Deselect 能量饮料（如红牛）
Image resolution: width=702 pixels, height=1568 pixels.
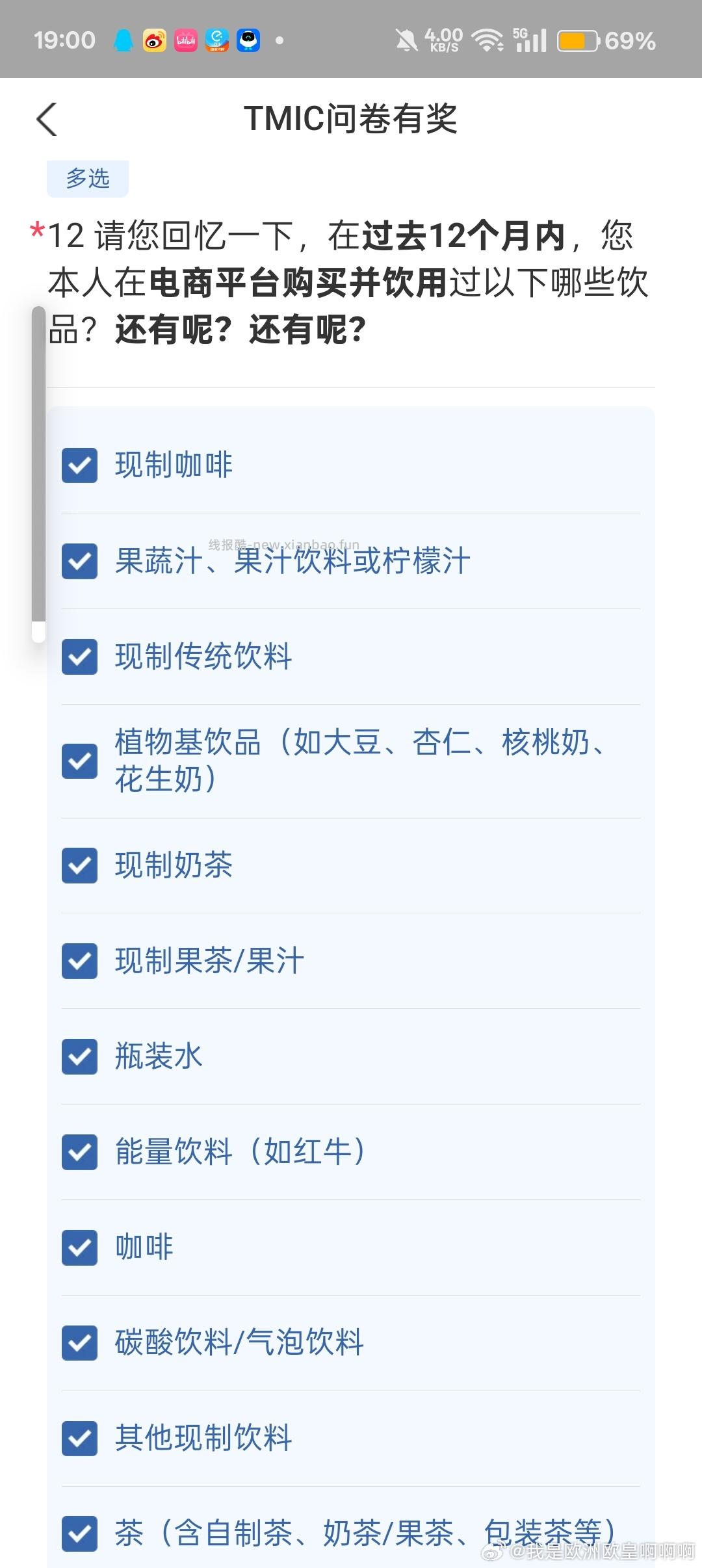(79, 1152)
